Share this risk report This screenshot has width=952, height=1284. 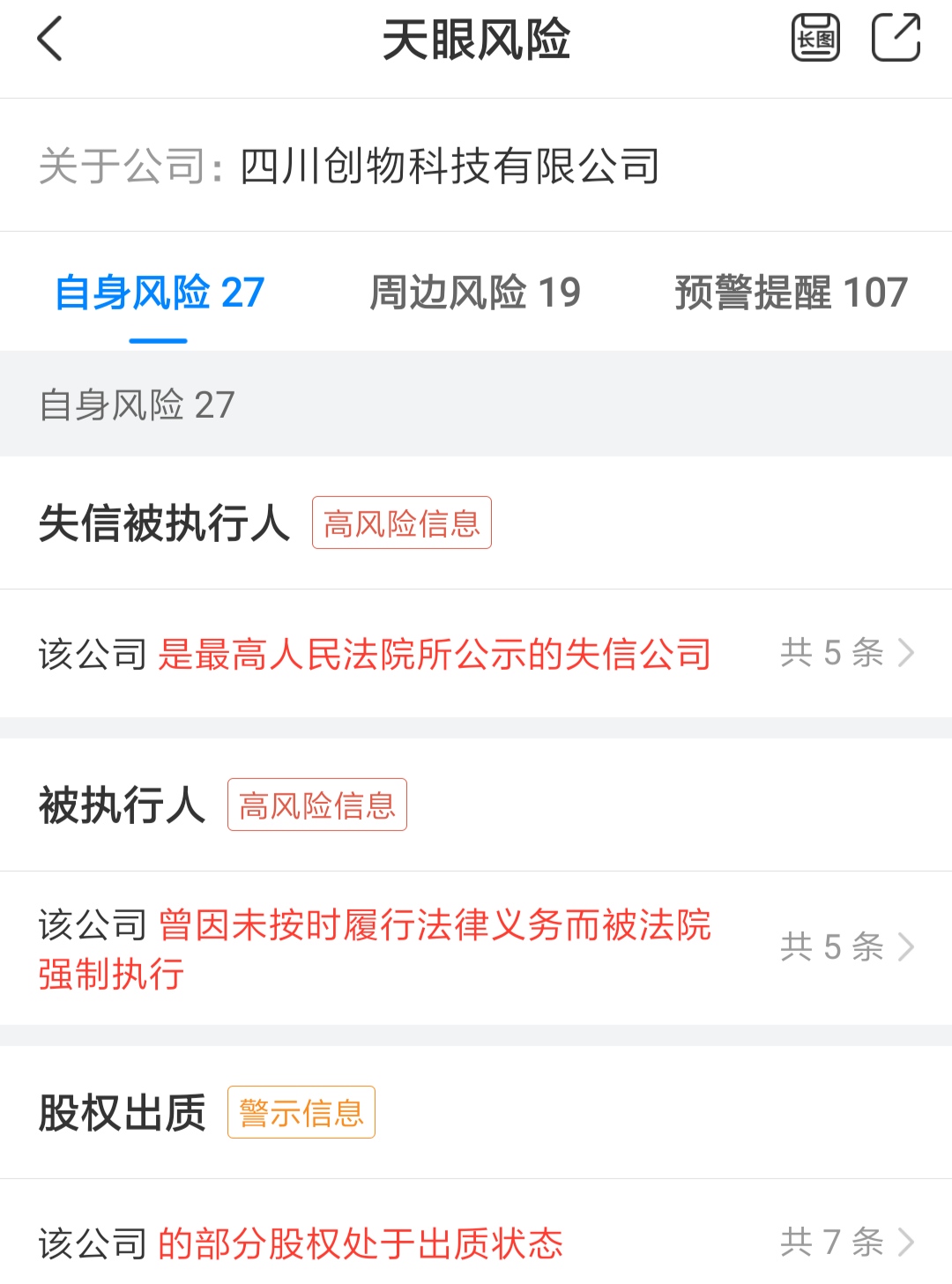coord(896,39)
